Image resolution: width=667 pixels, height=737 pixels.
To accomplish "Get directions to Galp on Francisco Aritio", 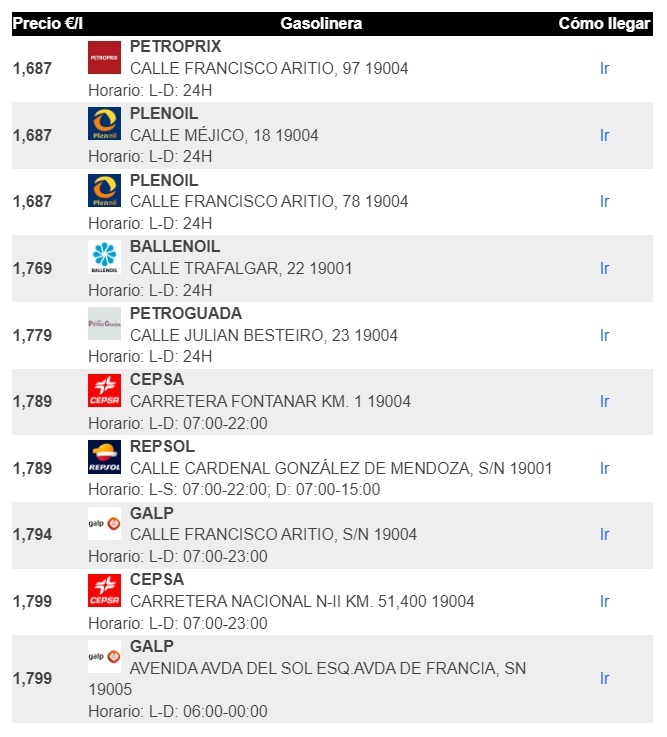I will tap(604, 534).
